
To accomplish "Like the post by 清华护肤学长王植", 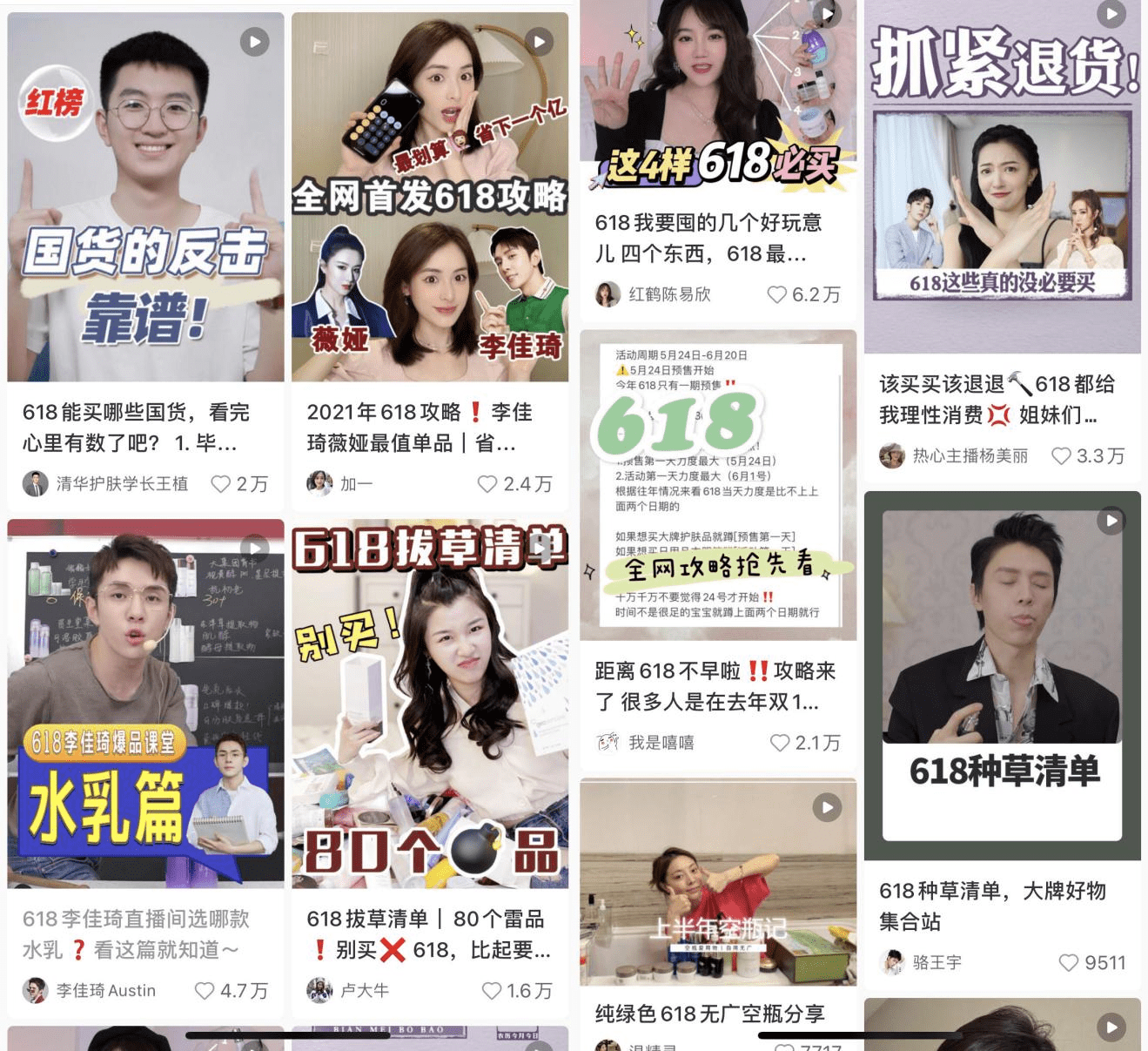I will pyautogui.click(x=221, y=484).
